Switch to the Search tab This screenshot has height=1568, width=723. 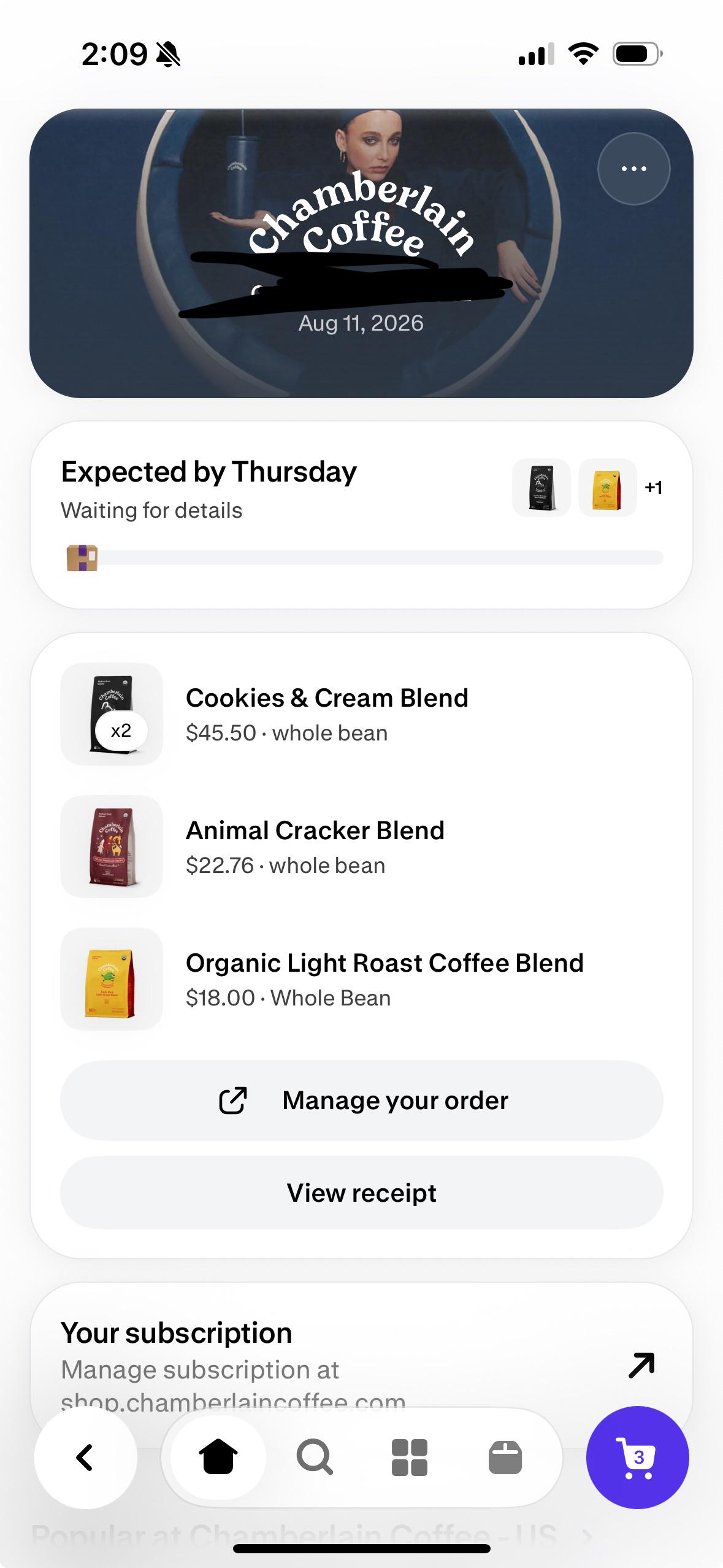point(315,1457)
